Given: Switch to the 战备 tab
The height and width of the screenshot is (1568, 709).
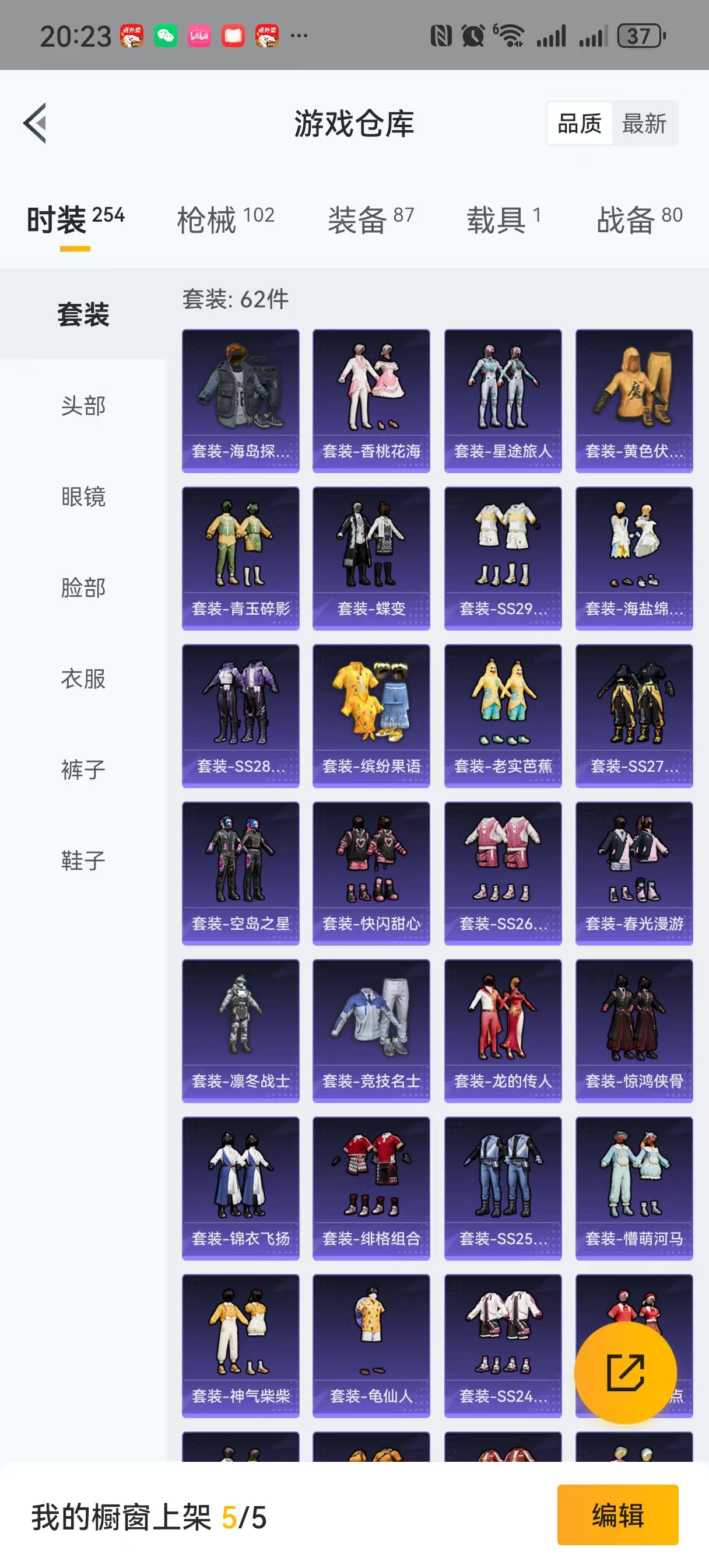Looking at the screenshot, I should pyautogui.click(x=639, y=219).
